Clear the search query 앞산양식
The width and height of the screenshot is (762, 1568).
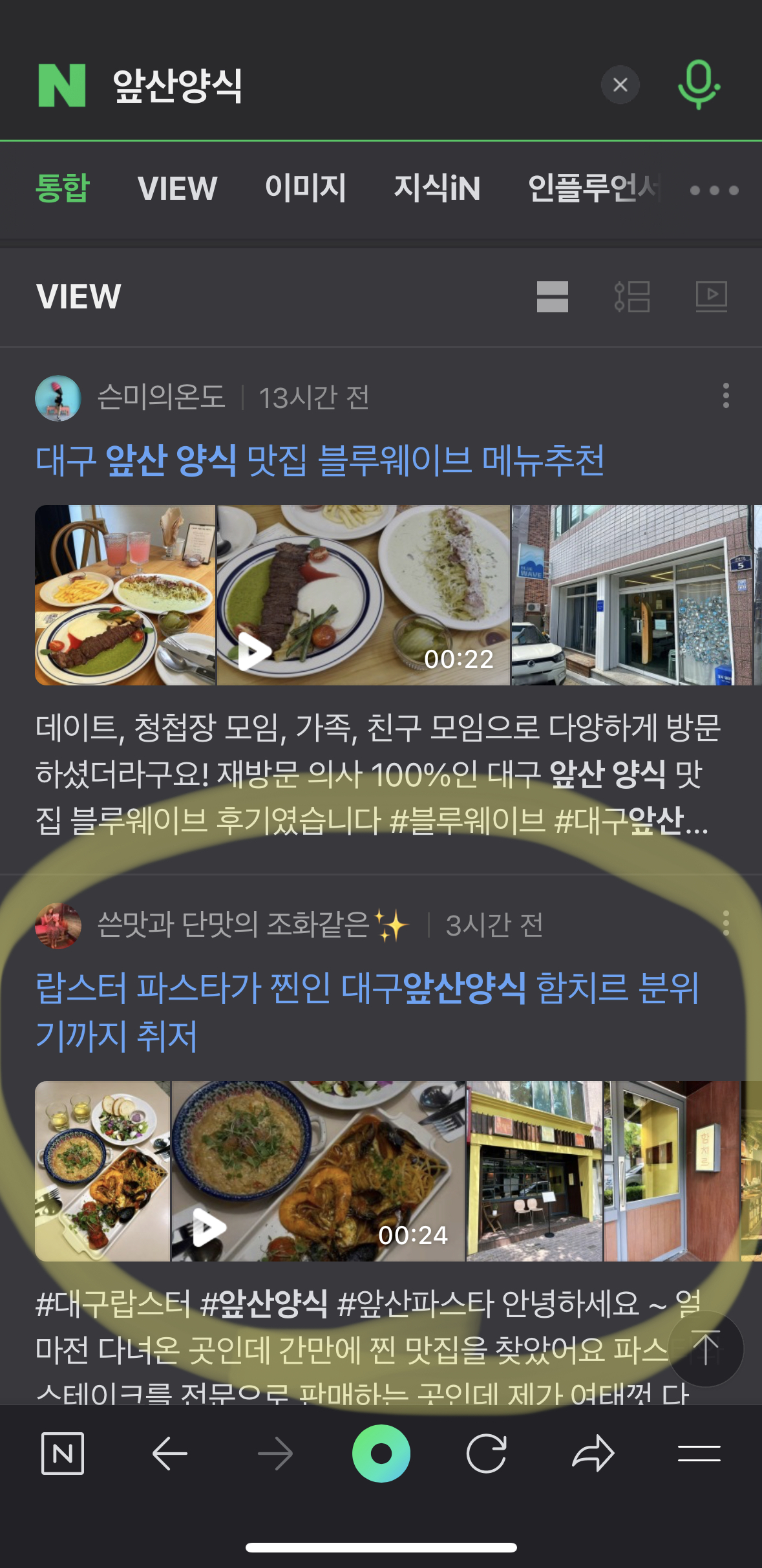[620, 85]
